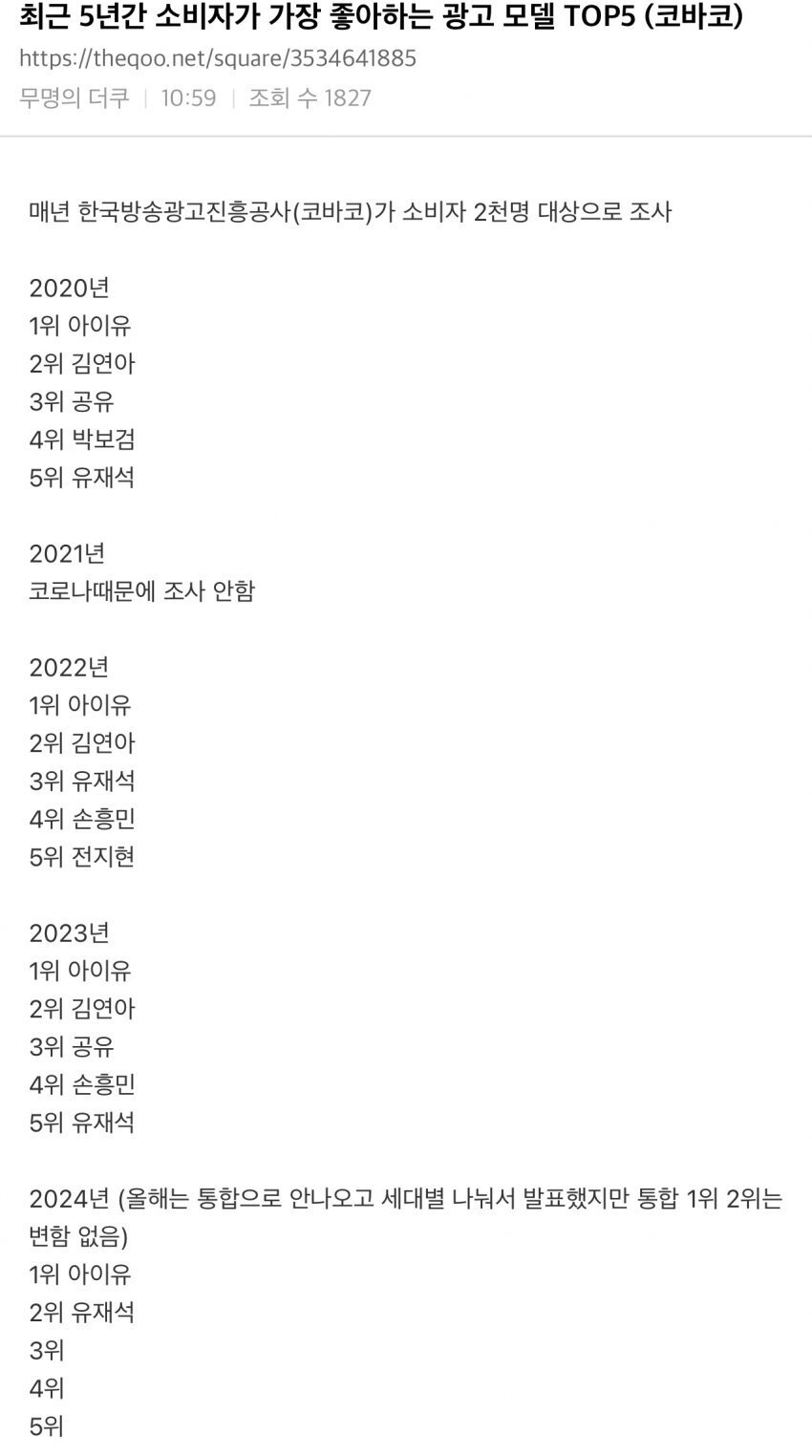
Task: Open the theqoo.net post URL link
Action: tap(218, 59)
